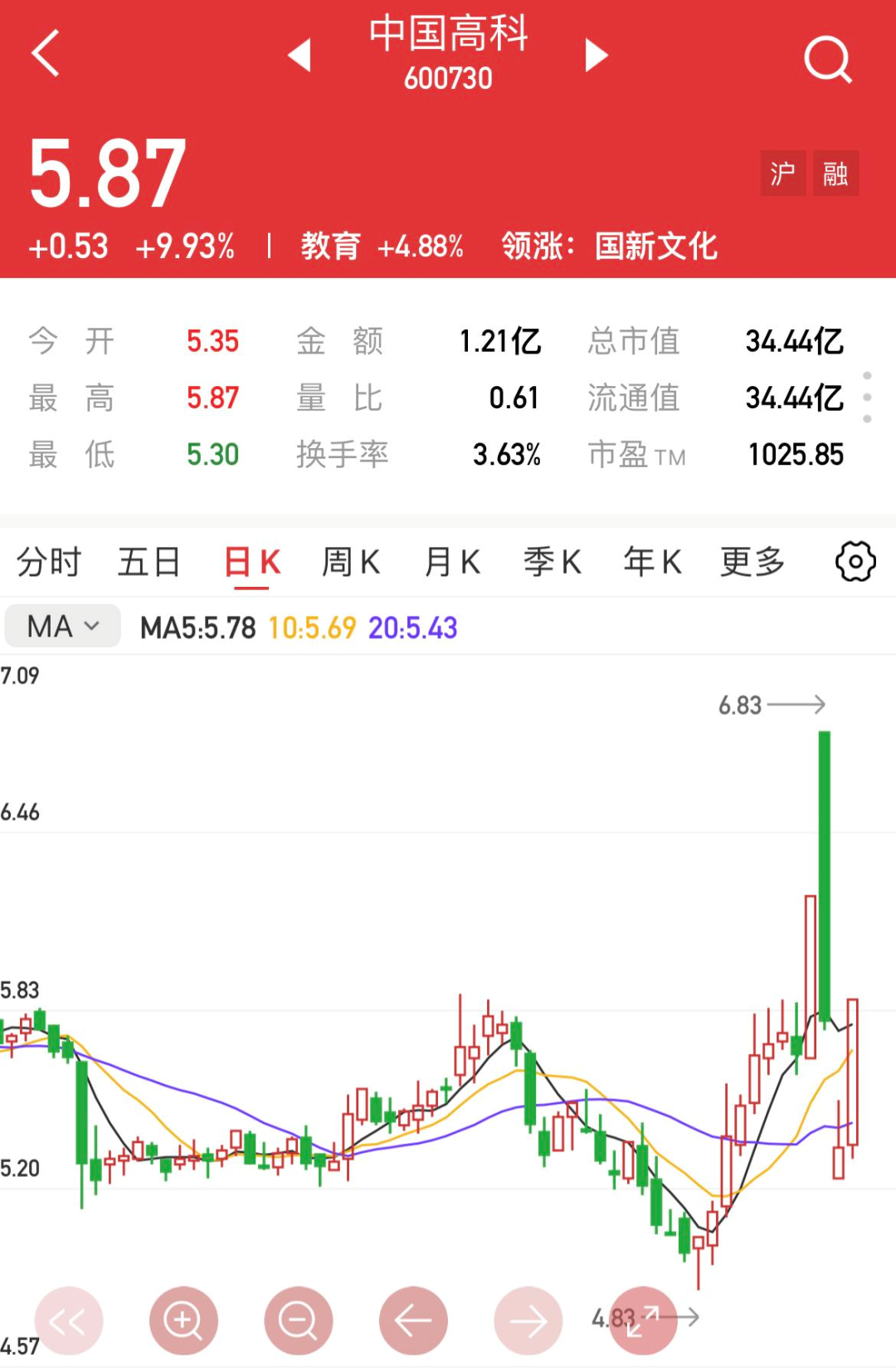Viewport: 896px width, 1372px height.
Task: Show more quote details via three dots
Action: pyautogui.click(x=867, y=398)
